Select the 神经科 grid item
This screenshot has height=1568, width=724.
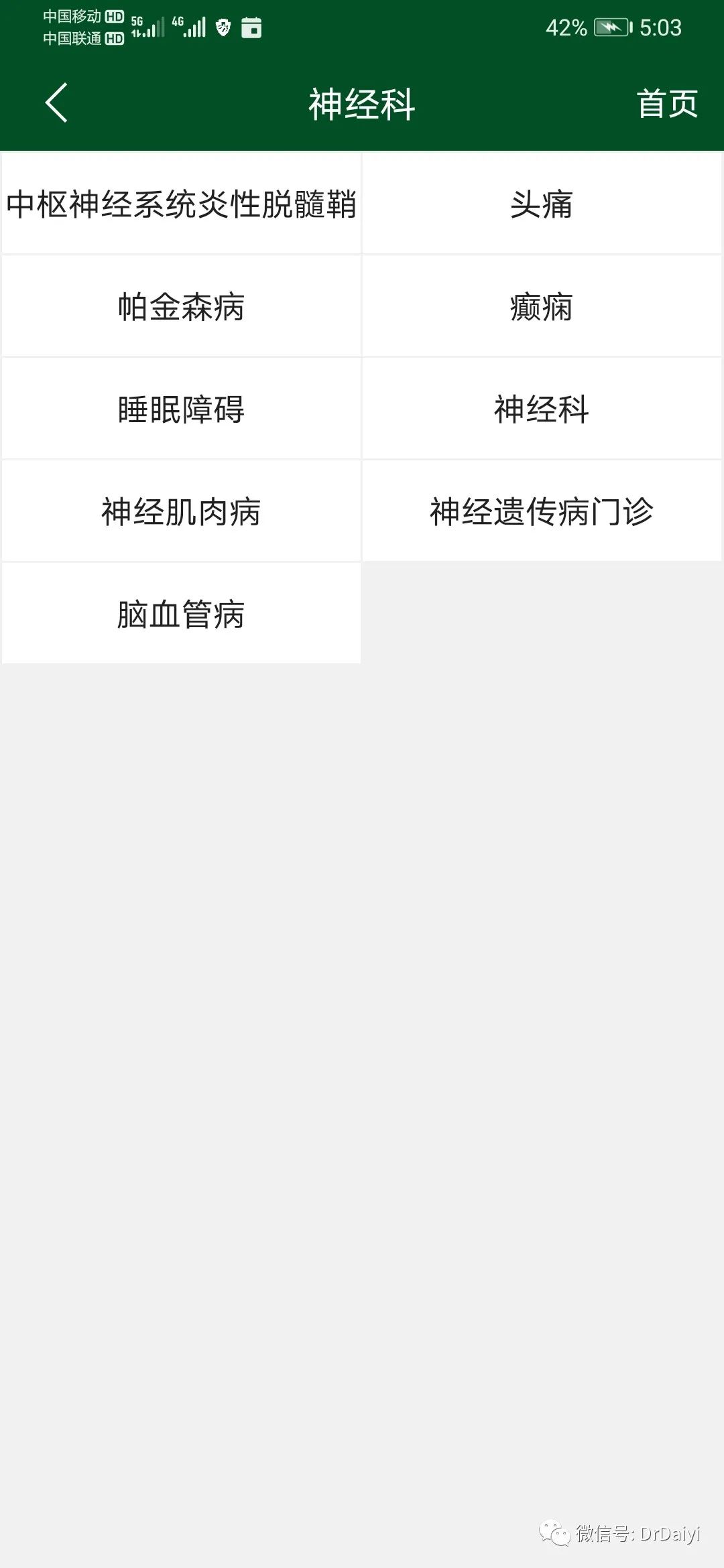click(x=542, y=409)
